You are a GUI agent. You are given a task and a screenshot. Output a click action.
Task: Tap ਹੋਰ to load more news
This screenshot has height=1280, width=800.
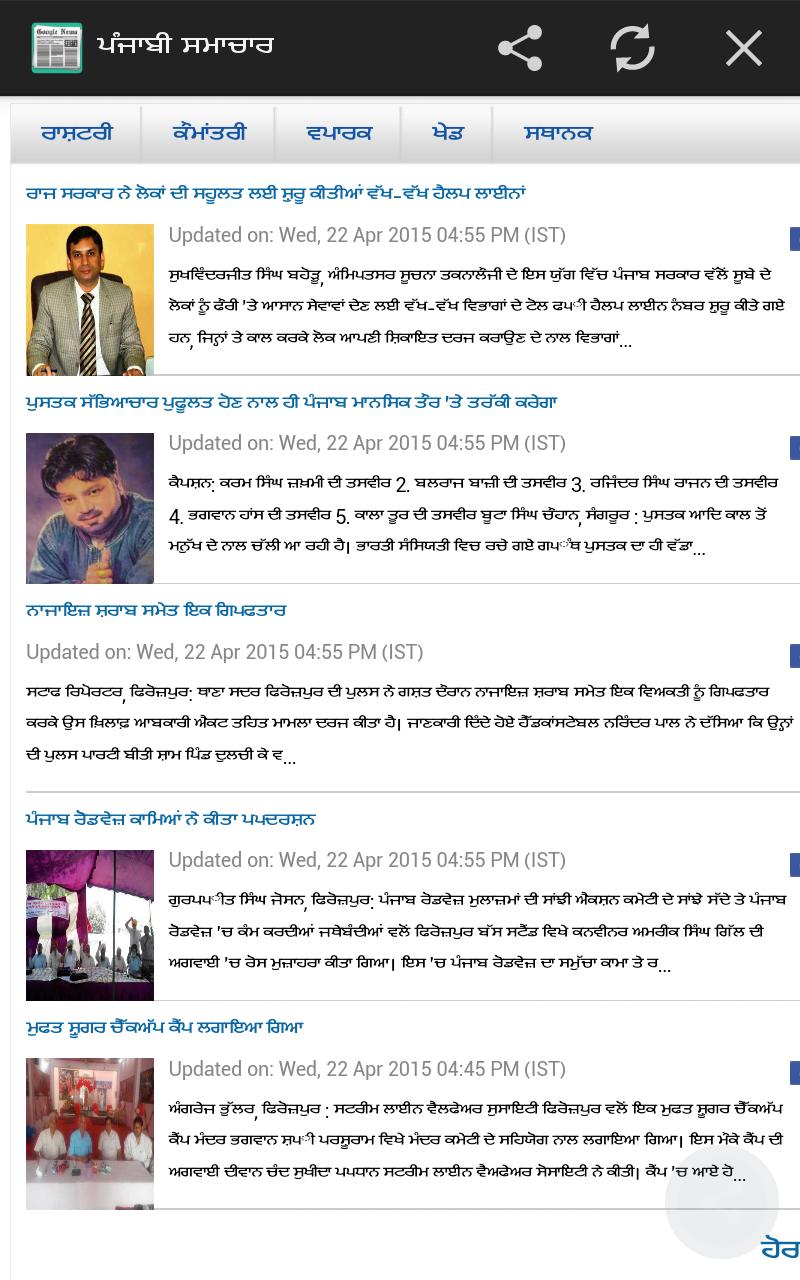coord(779,1249)
